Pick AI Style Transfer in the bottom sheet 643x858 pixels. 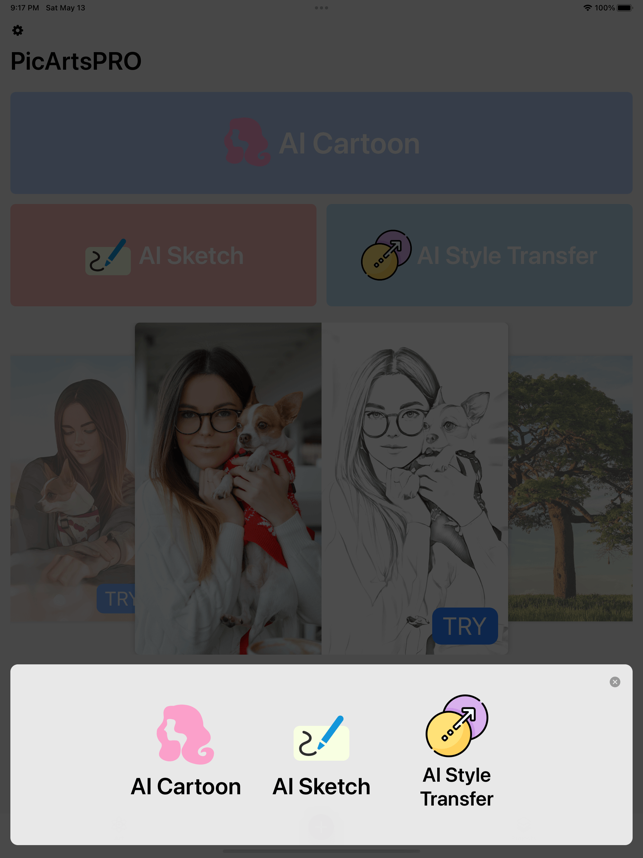pos(457,751)
